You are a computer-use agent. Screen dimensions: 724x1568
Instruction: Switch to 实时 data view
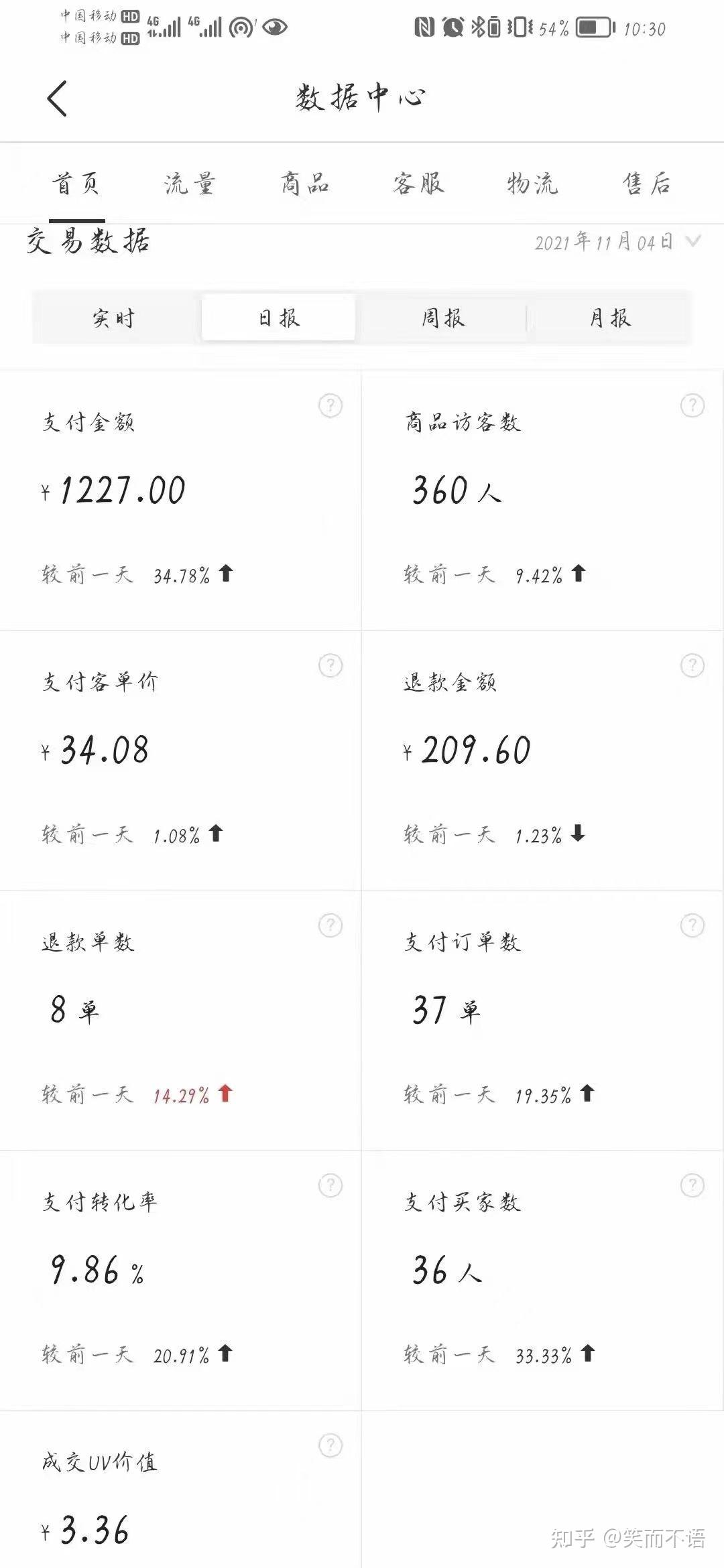[x=115, y=318]
